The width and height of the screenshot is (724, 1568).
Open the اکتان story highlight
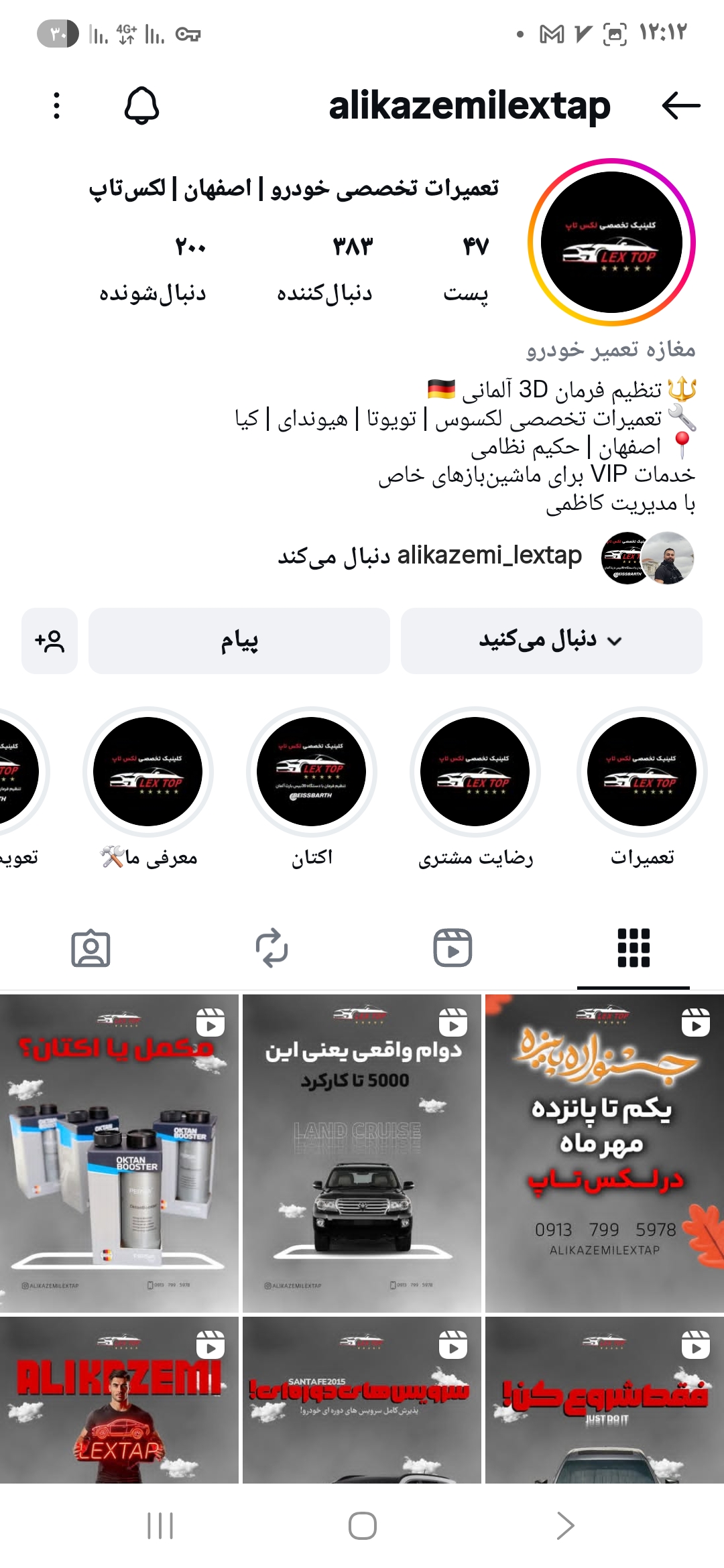click(312, 772)
